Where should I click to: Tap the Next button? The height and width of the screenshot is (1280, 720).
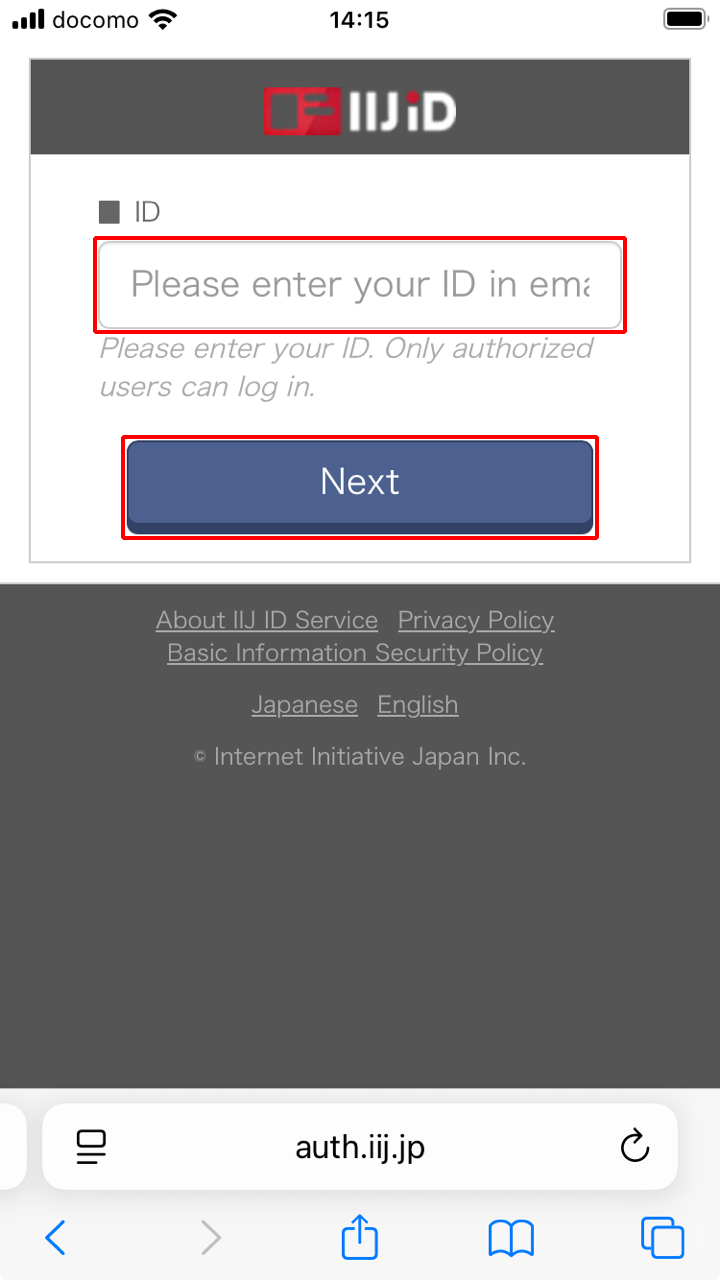[x=360, y=483]
